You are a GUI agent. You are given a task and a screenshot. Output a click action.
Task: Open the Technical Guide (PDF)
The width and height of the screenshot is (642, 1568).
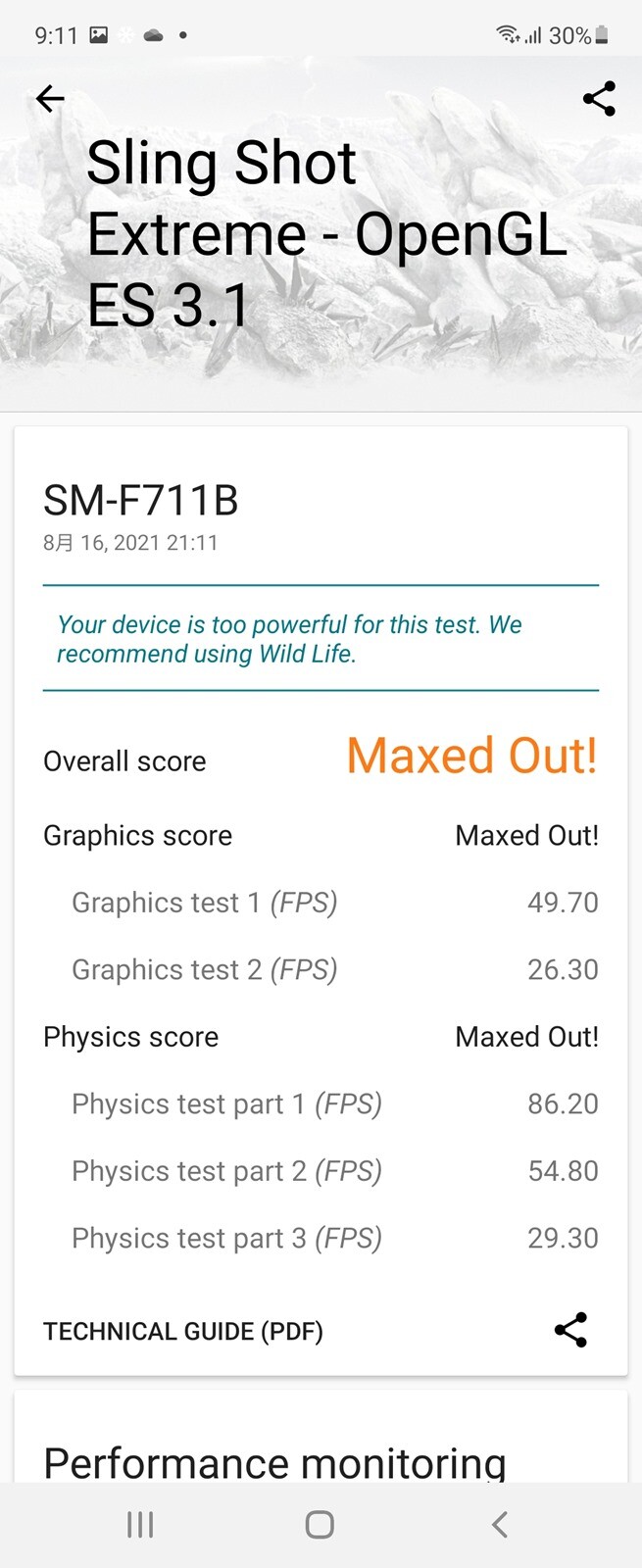tap(183, 1331)
